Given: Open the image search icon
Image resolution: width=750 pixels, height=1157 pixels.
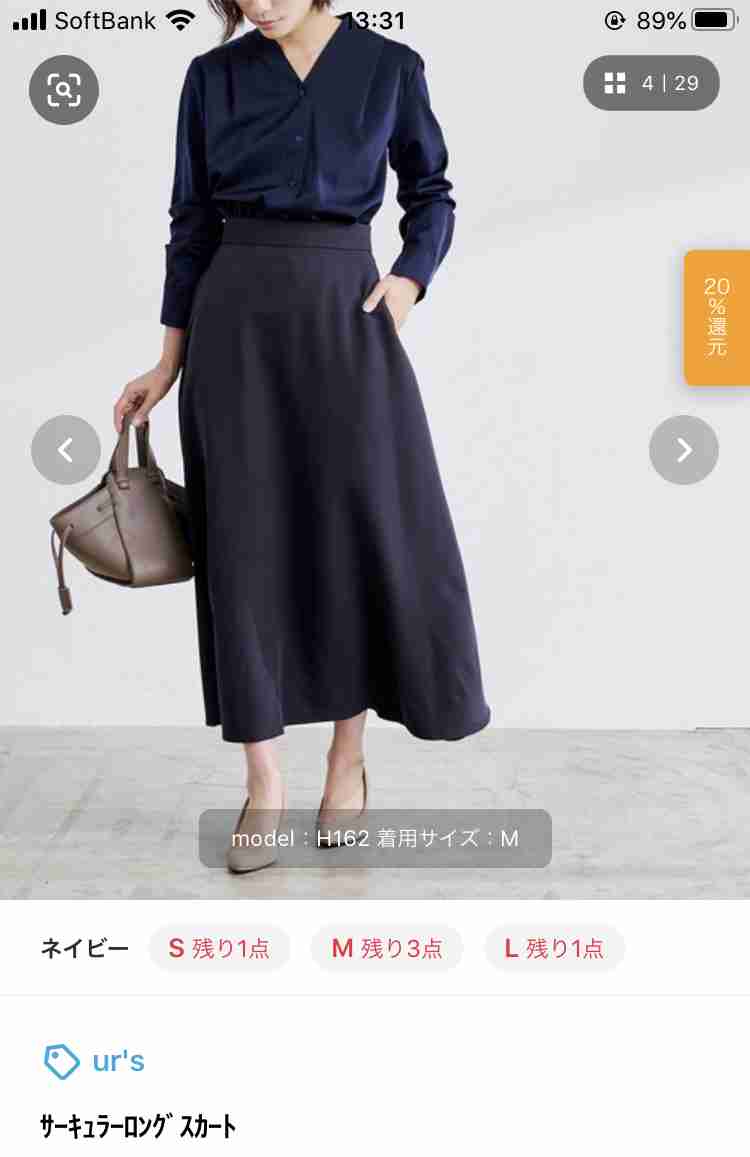Looking at the screenshot, I should tap(64, 90).
